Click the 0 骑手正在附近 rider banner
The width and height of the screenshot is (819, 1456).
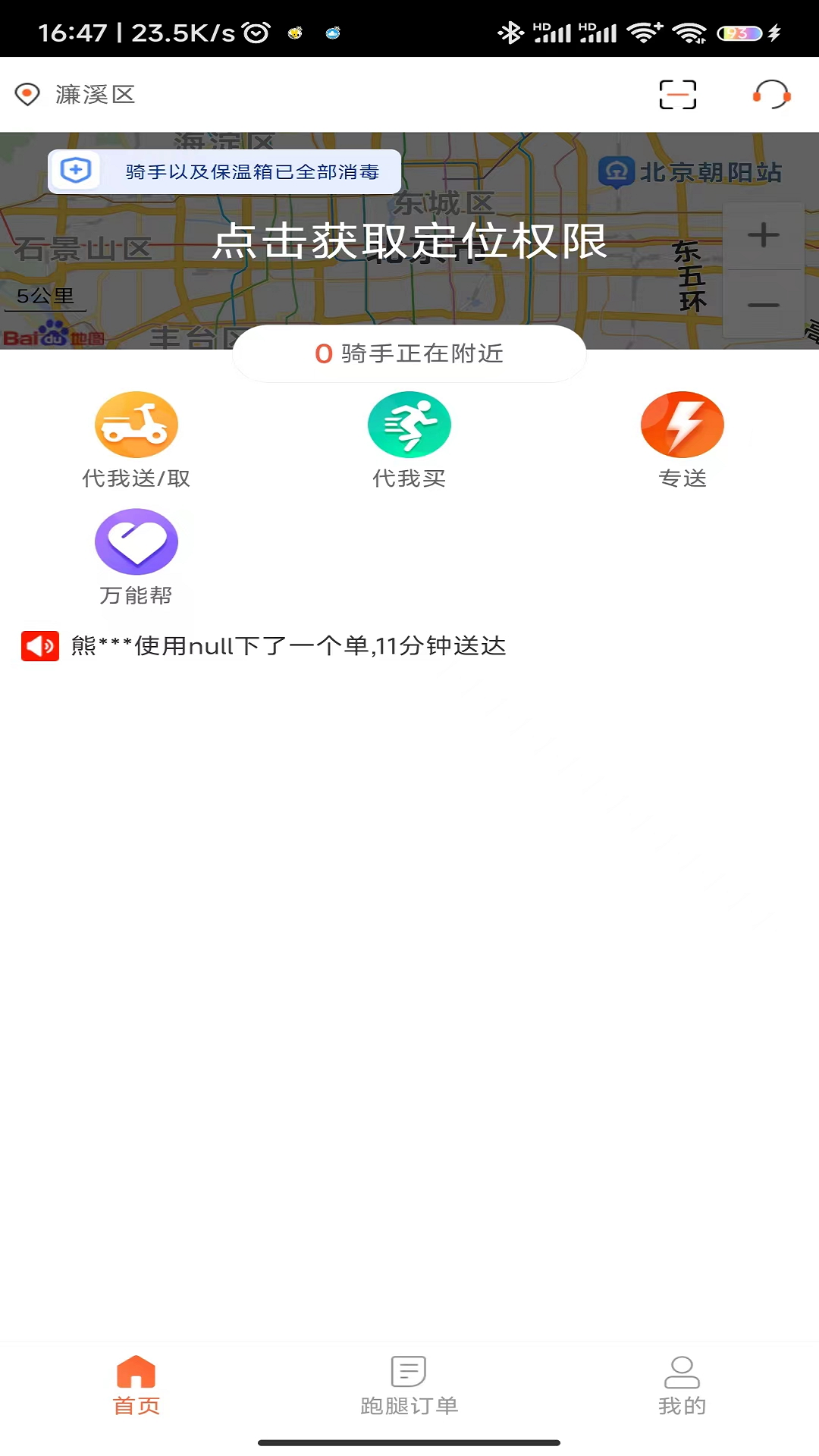(x=409, y=353)
